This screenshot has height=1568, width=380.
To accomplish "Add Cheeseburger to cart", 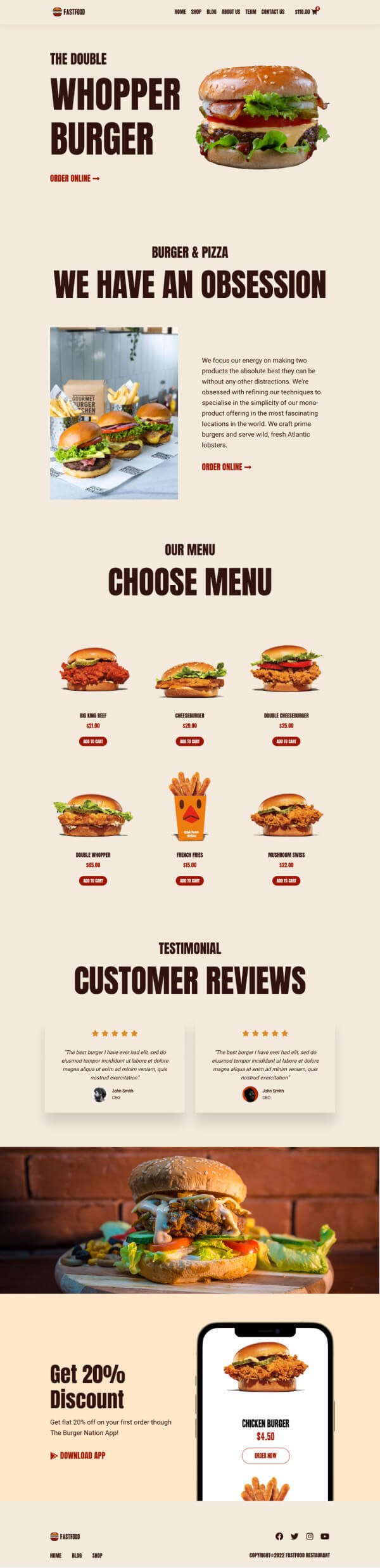I will tap(189, 741).
